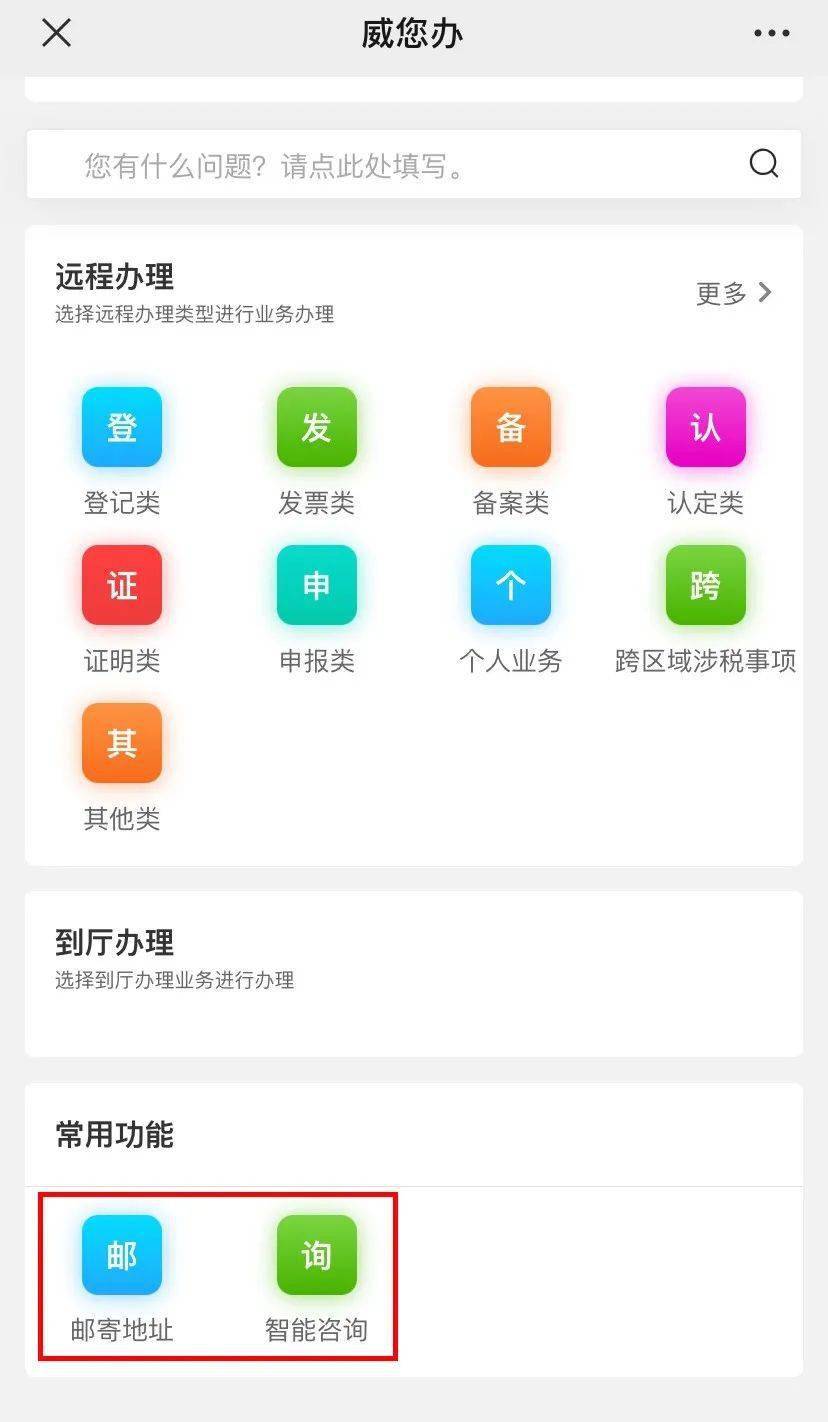Open 其他类 services

122,744
